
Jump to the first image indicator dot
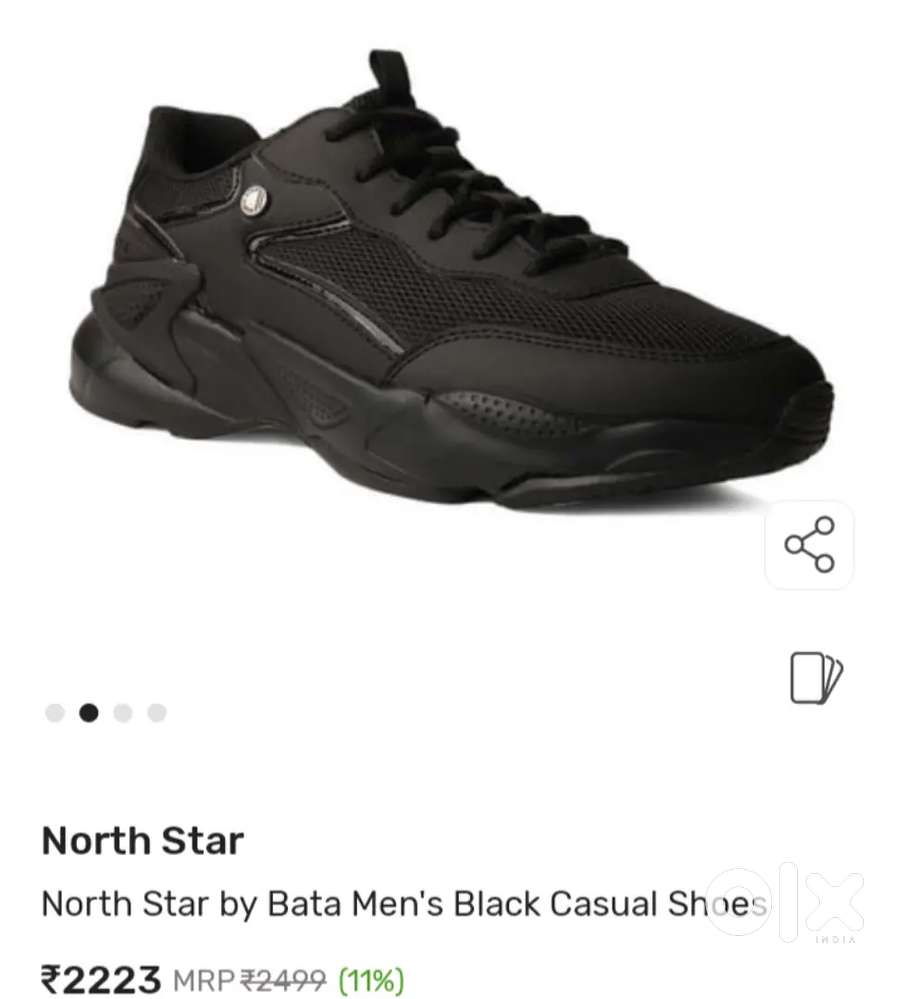pos(55,713)
